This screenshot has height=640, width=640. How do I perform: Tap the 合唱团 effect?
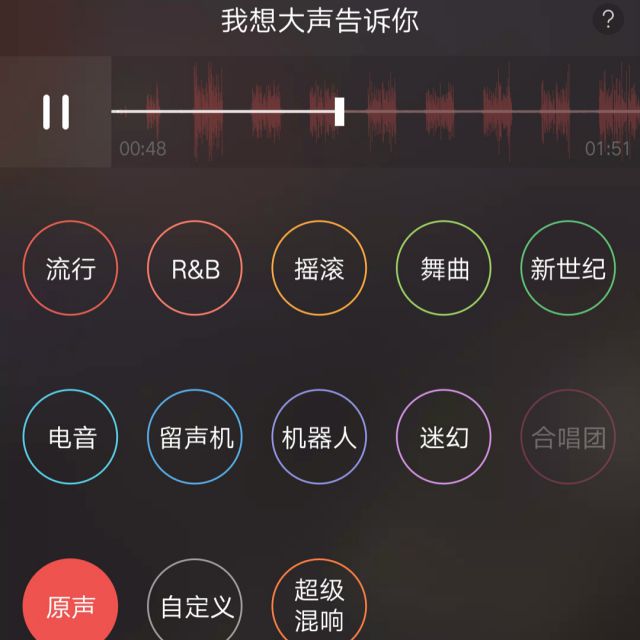tap(568, 437)
